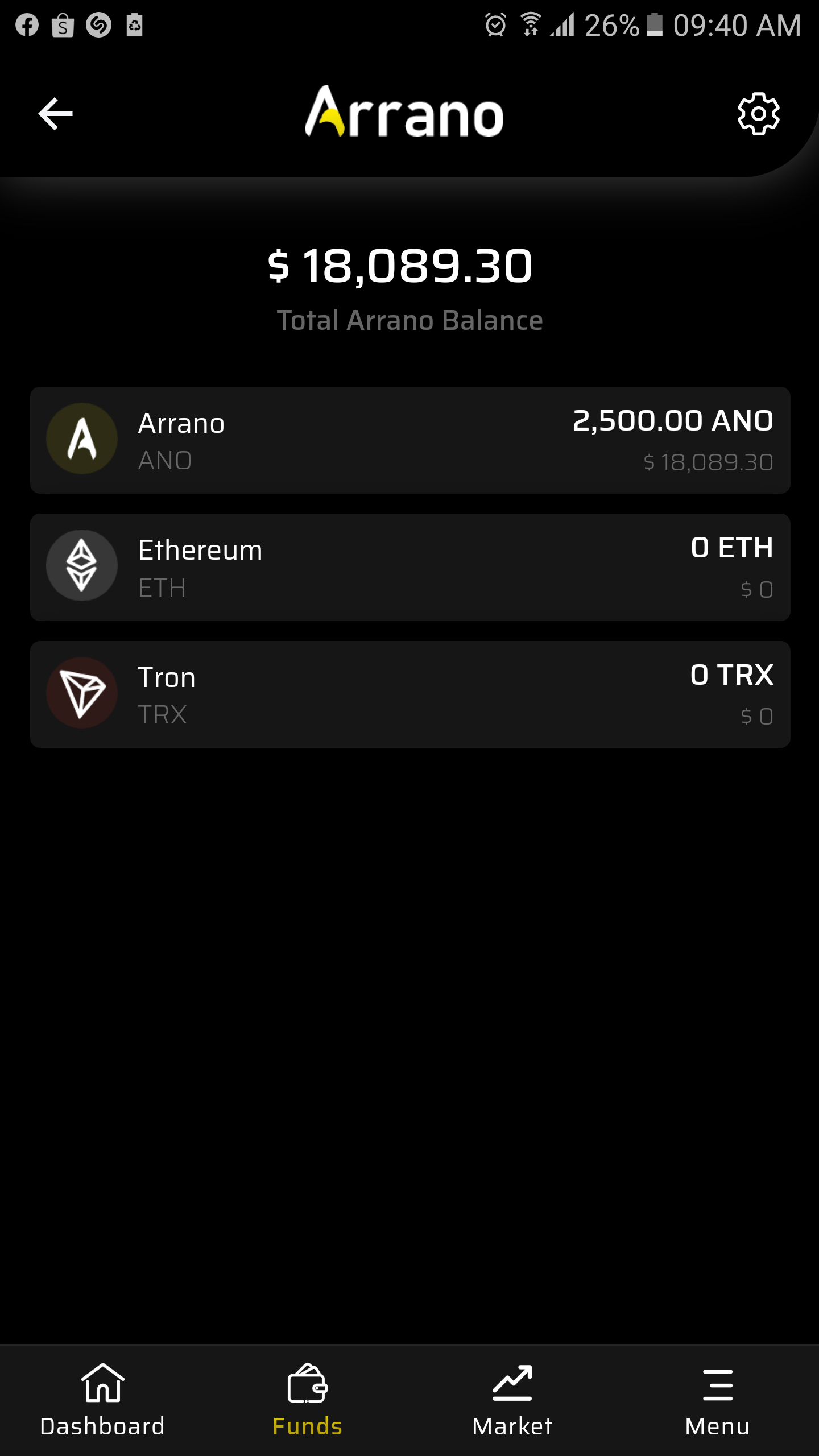Image resolution: width=819 pixels, height=1456 pixels.
Task: Go to the Market tab
Action: pos(512,1400)
